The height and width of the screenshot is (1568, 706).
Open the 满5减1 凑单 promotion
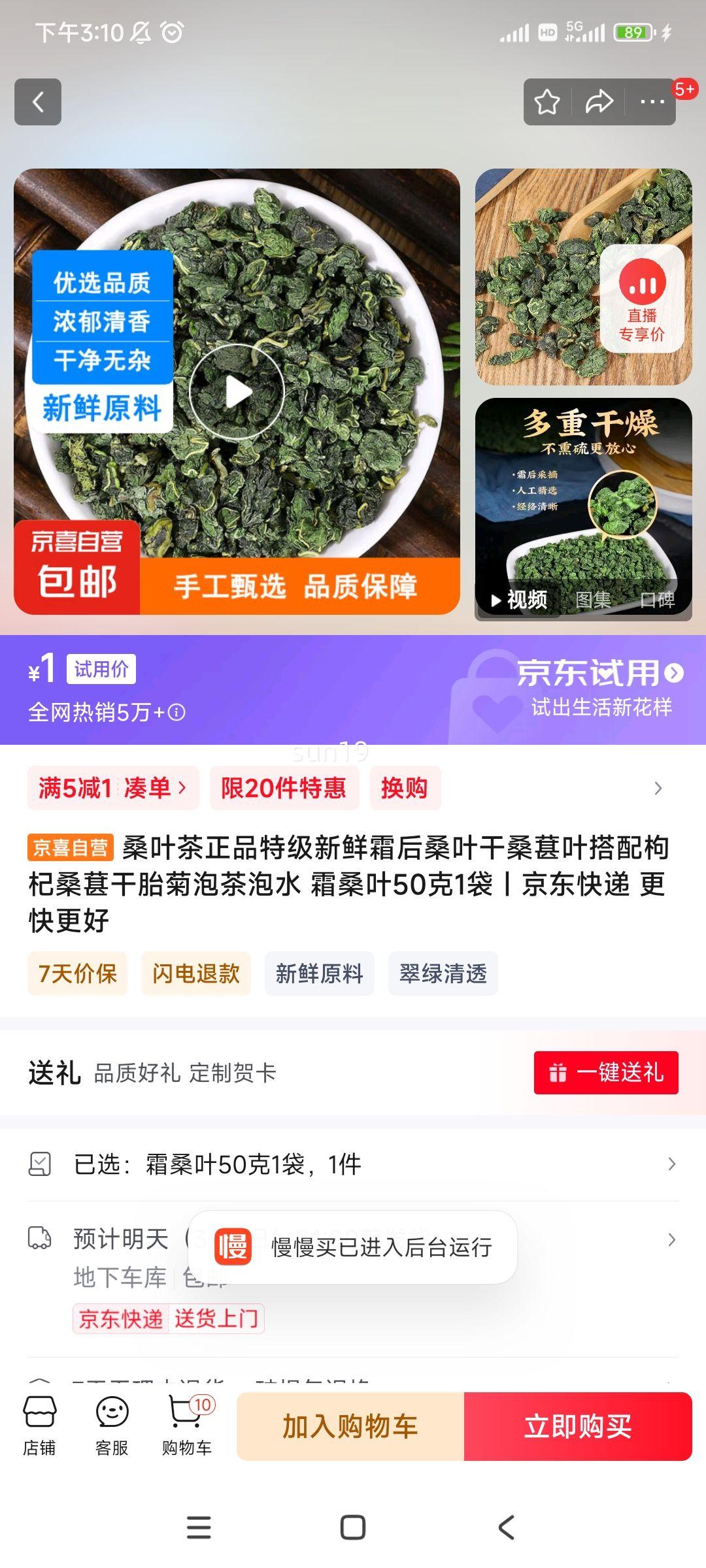(x=112, y=788)
